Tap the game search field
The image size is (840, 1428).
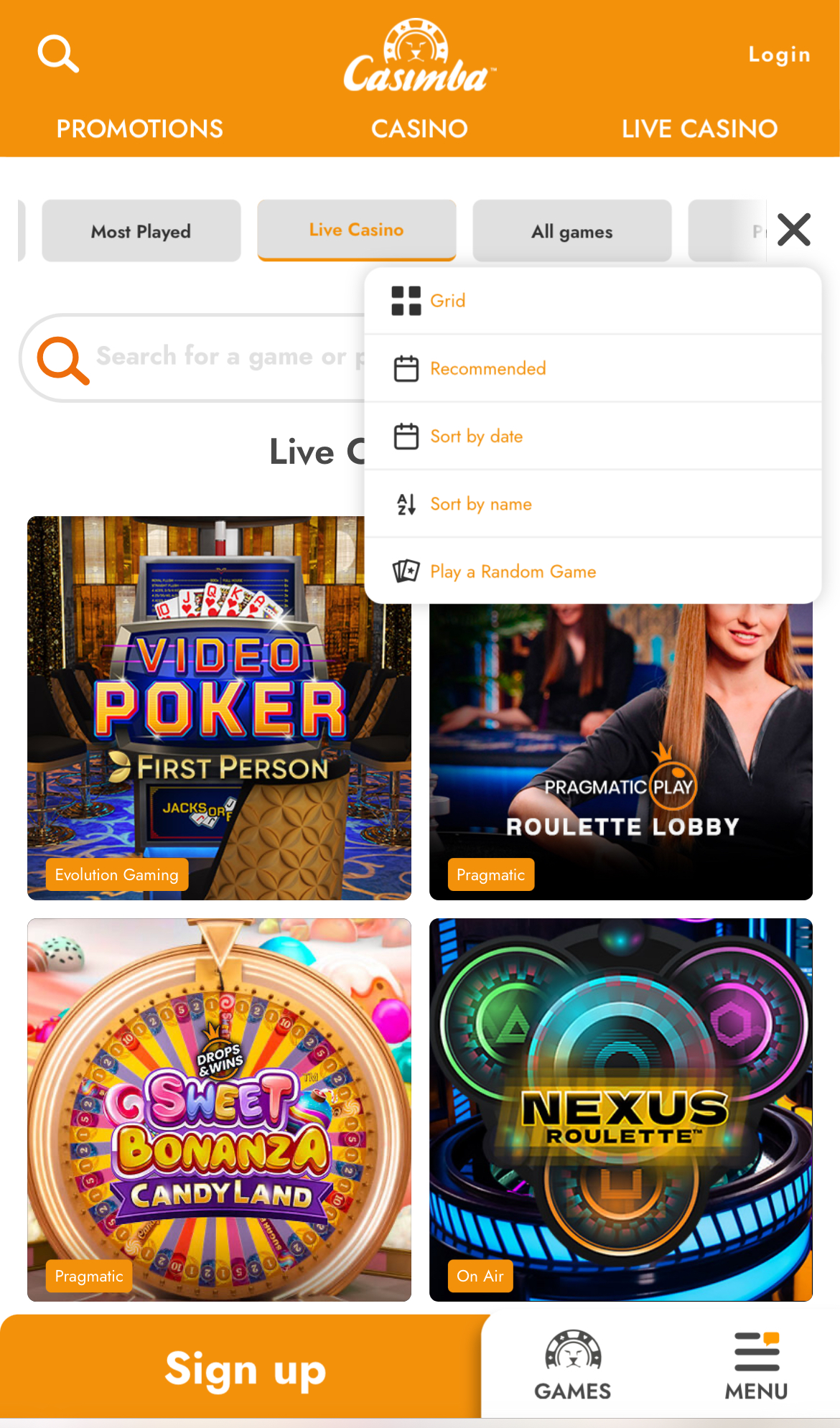(x=215, y=357)
